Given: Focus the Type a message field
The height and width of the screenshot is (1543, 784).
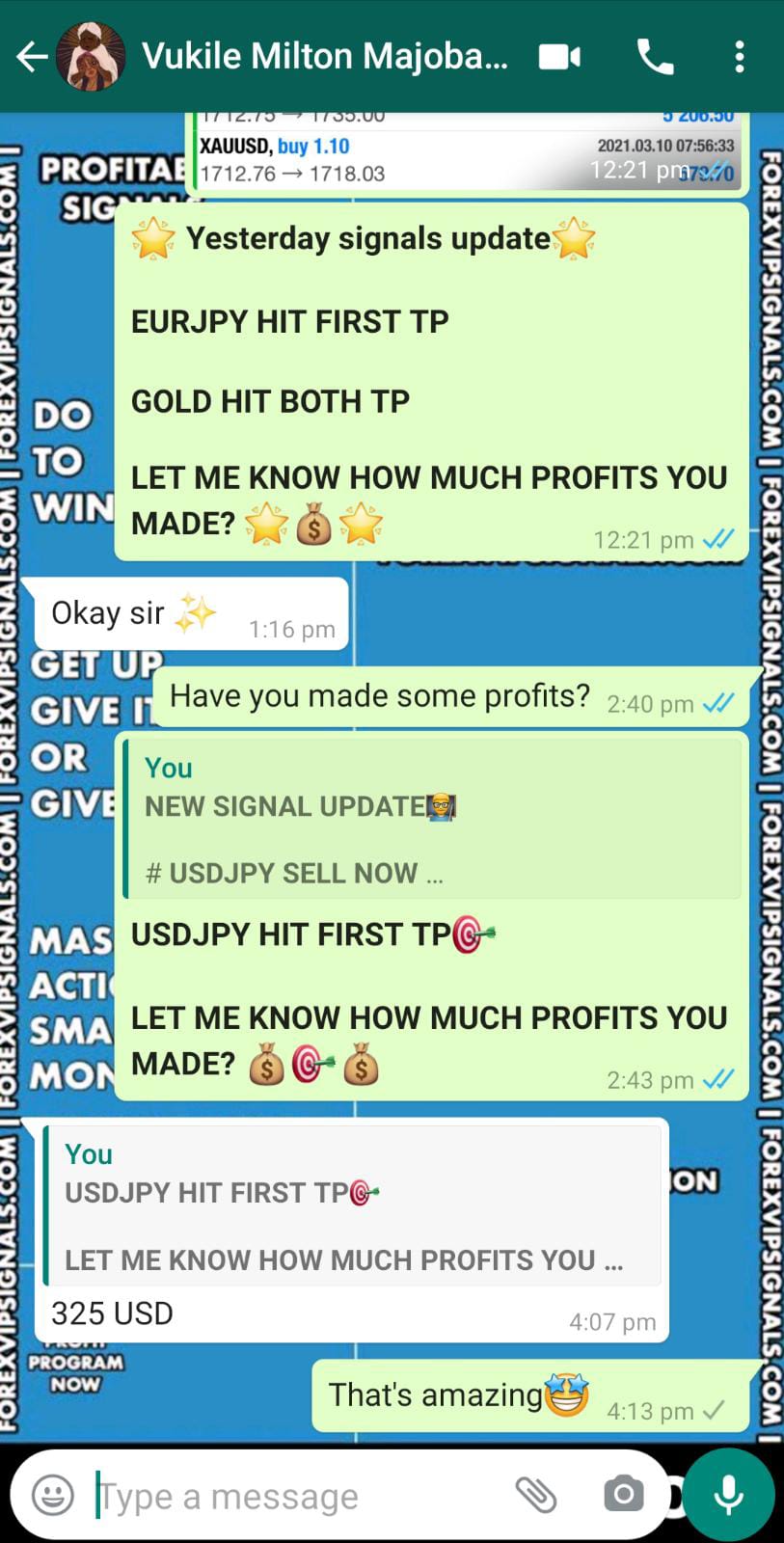Looking at the screenshot, I should [299, 1496].
